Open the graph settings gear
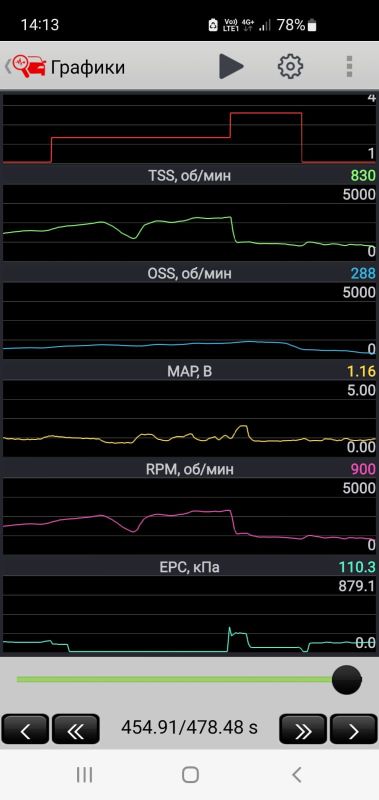This screenshot has height=800, width=379. point(290,66)
